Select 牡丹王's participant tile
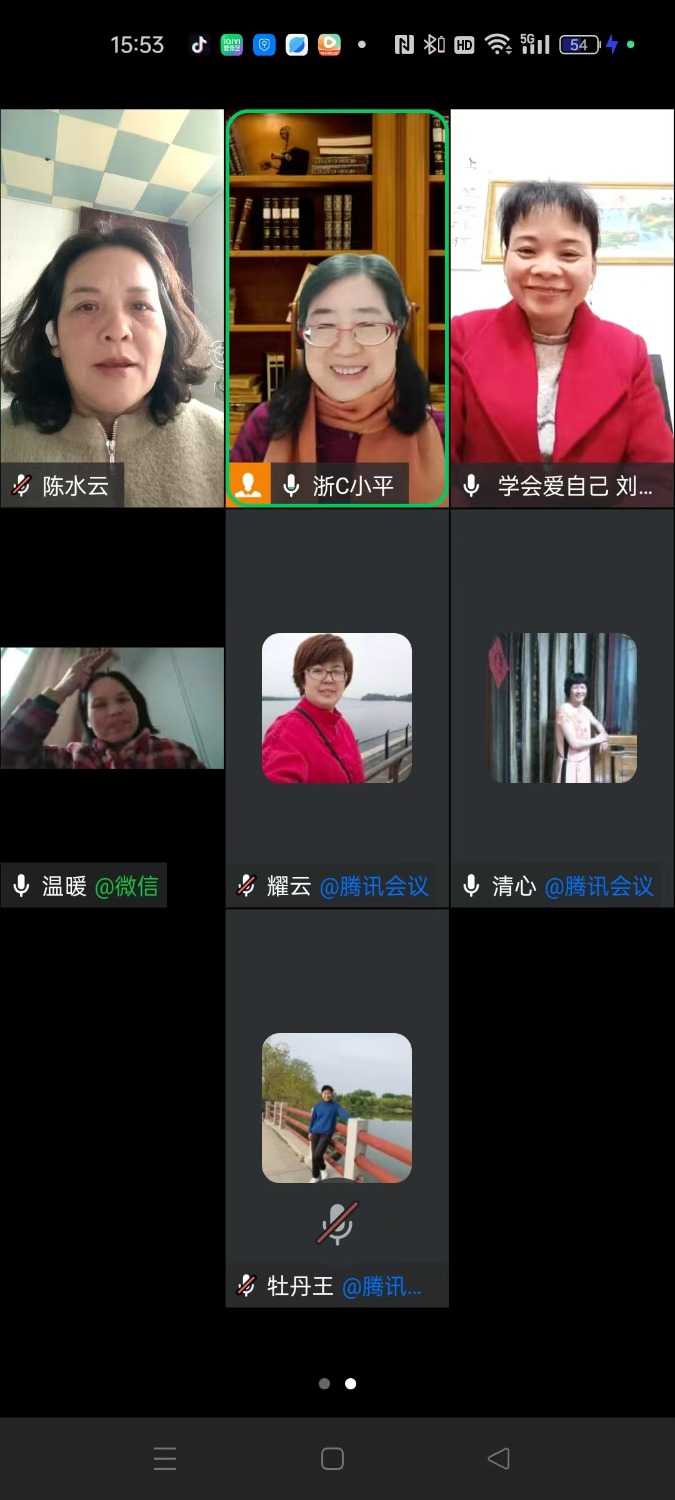The image size is (675, 1500). pos(337,1108)
